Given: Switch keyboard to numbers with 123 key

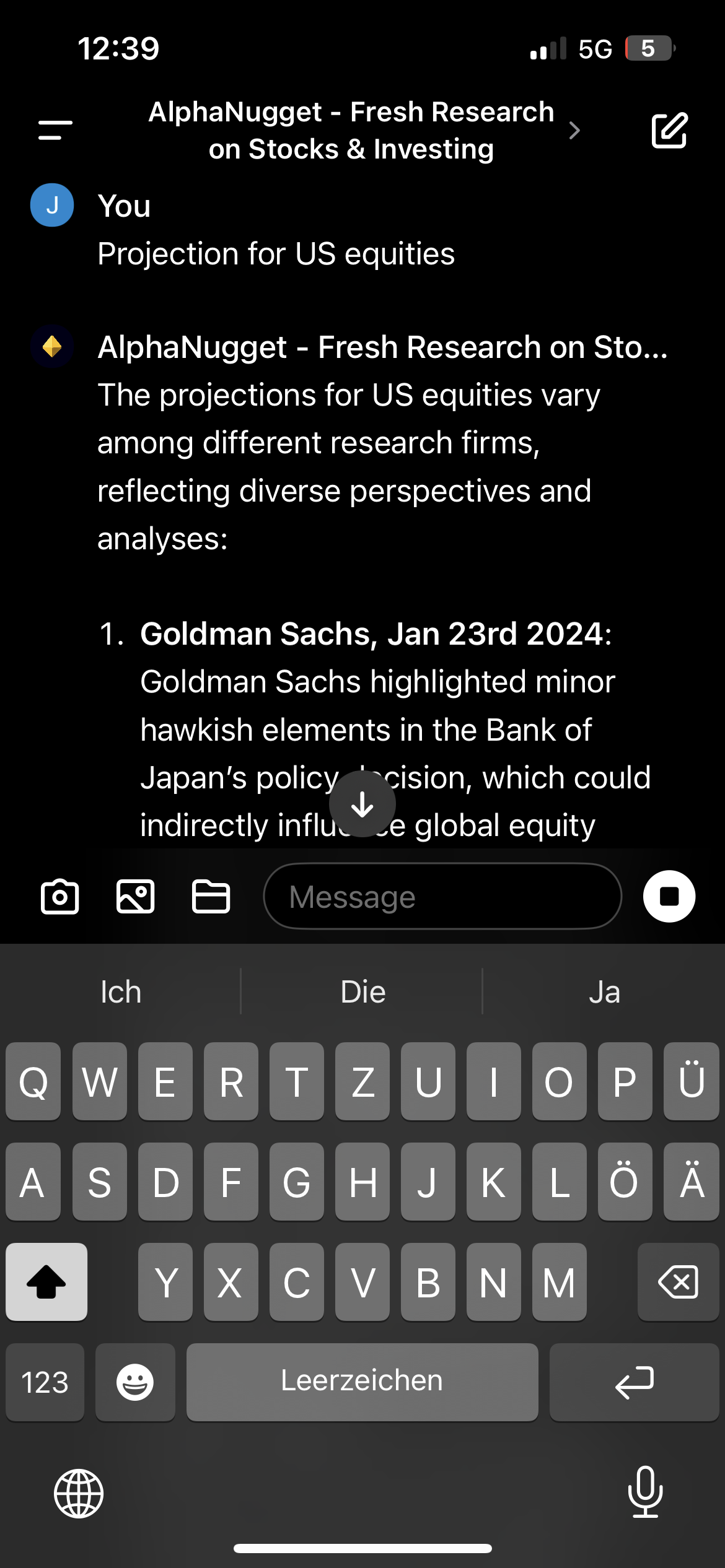Looking at the screenshot, I should coord(45,1382).
